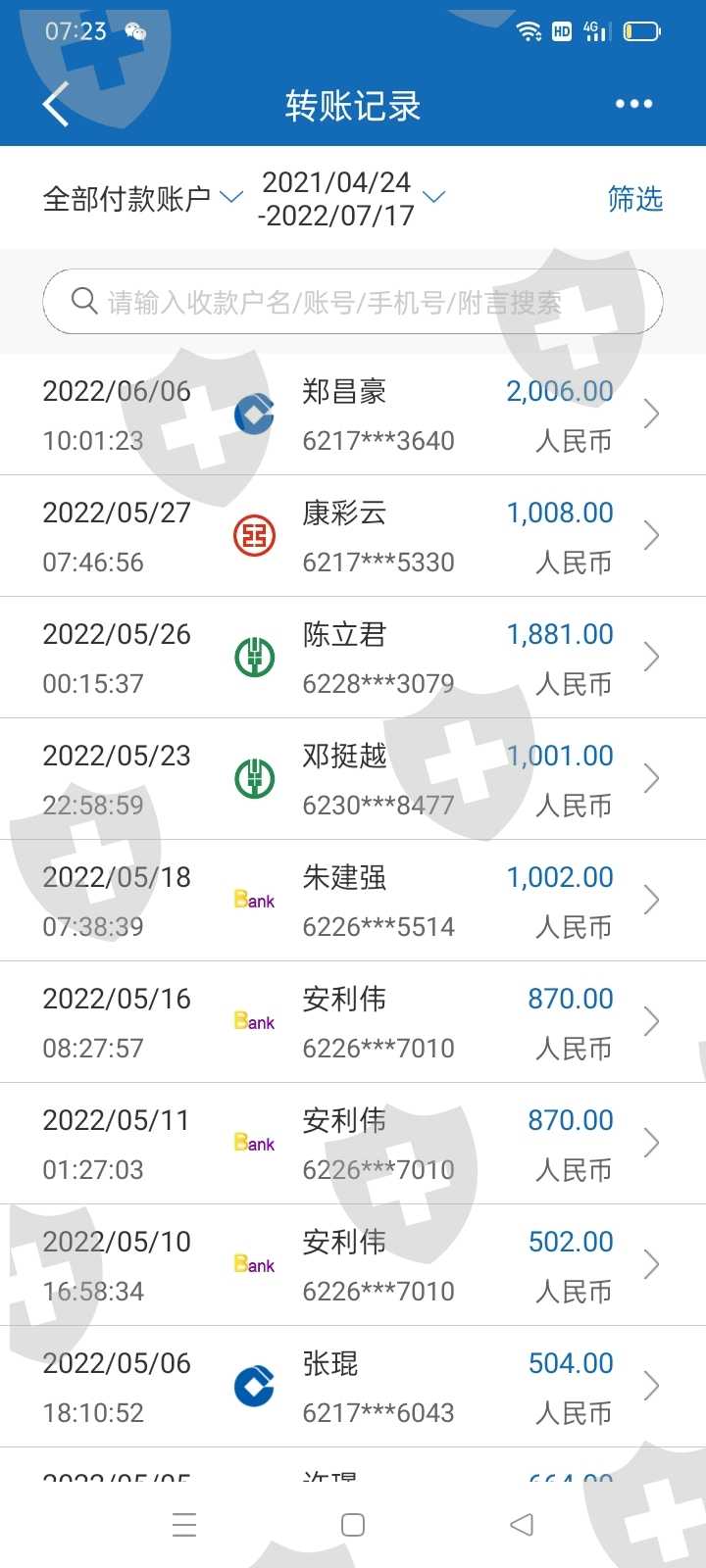Tap 筛选 to filter records
Viewport: 706px width, 1568px height.
[x=635, y=199]
